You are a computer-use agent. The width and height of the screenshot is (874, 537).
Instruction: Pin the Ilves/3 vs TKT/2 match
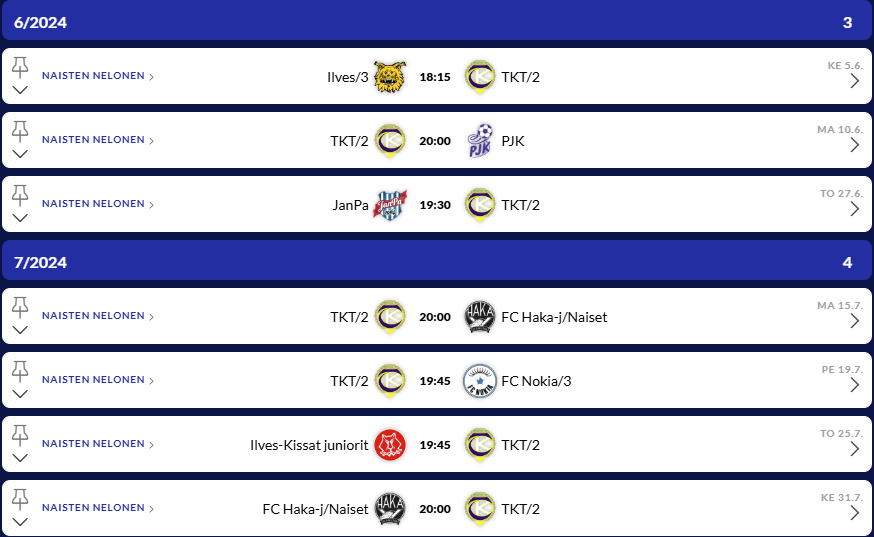pos(20,67)
